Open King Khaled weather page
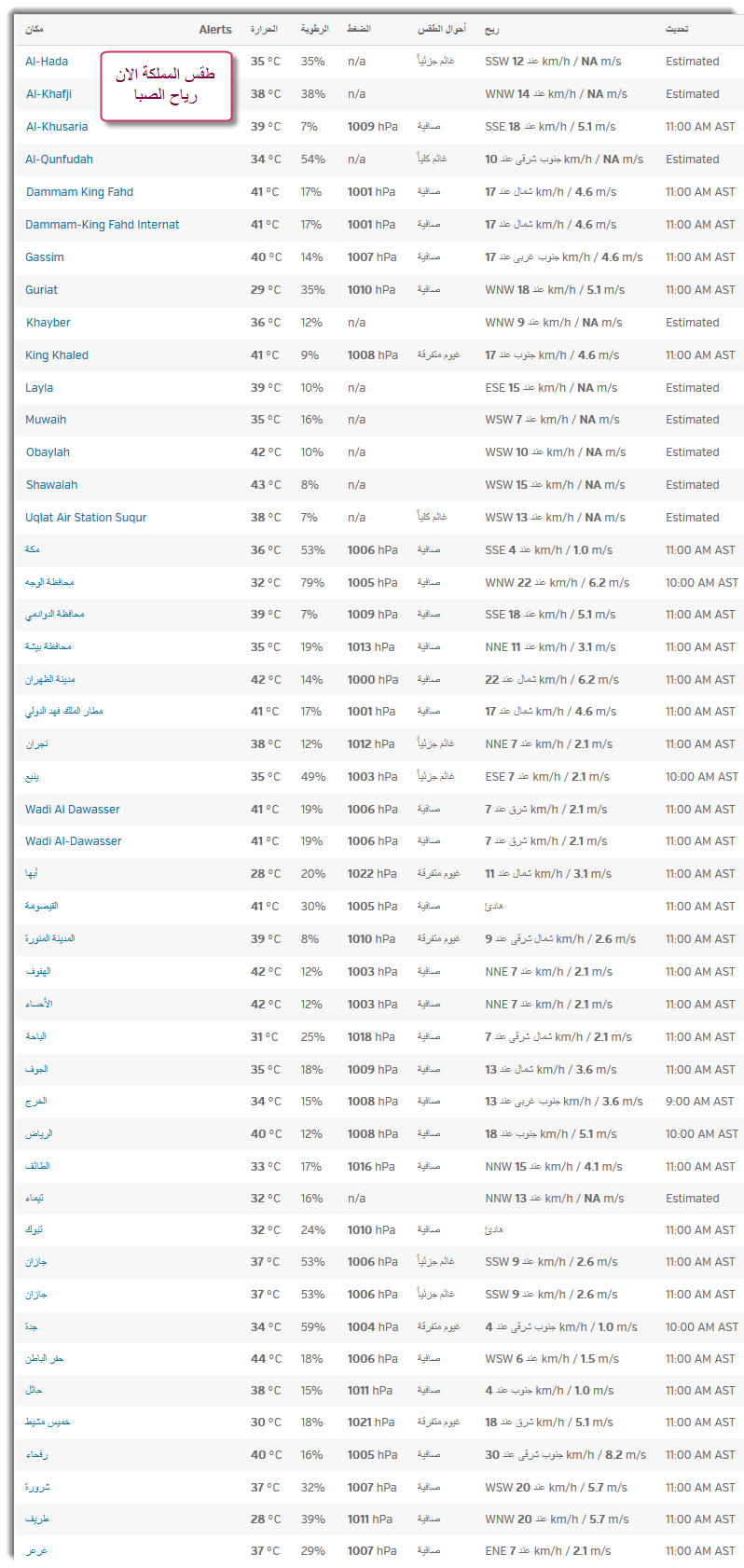This screenshot has height=1568, width=744. 57,355
